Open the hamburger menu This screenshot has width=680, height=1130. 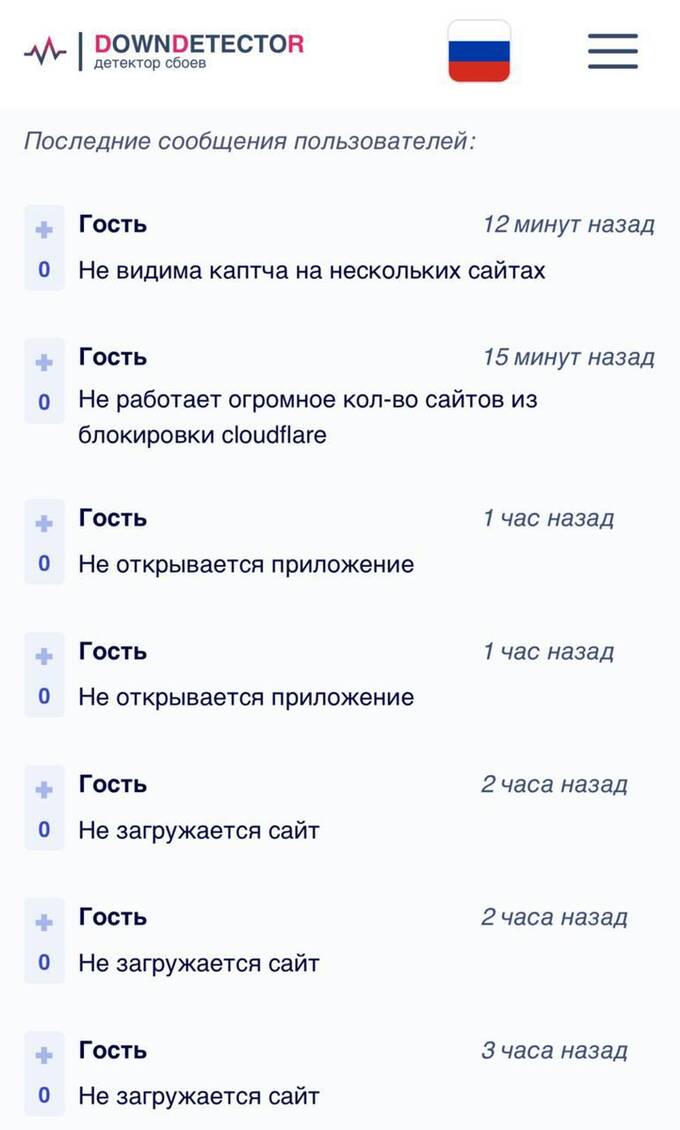[612, 51]
